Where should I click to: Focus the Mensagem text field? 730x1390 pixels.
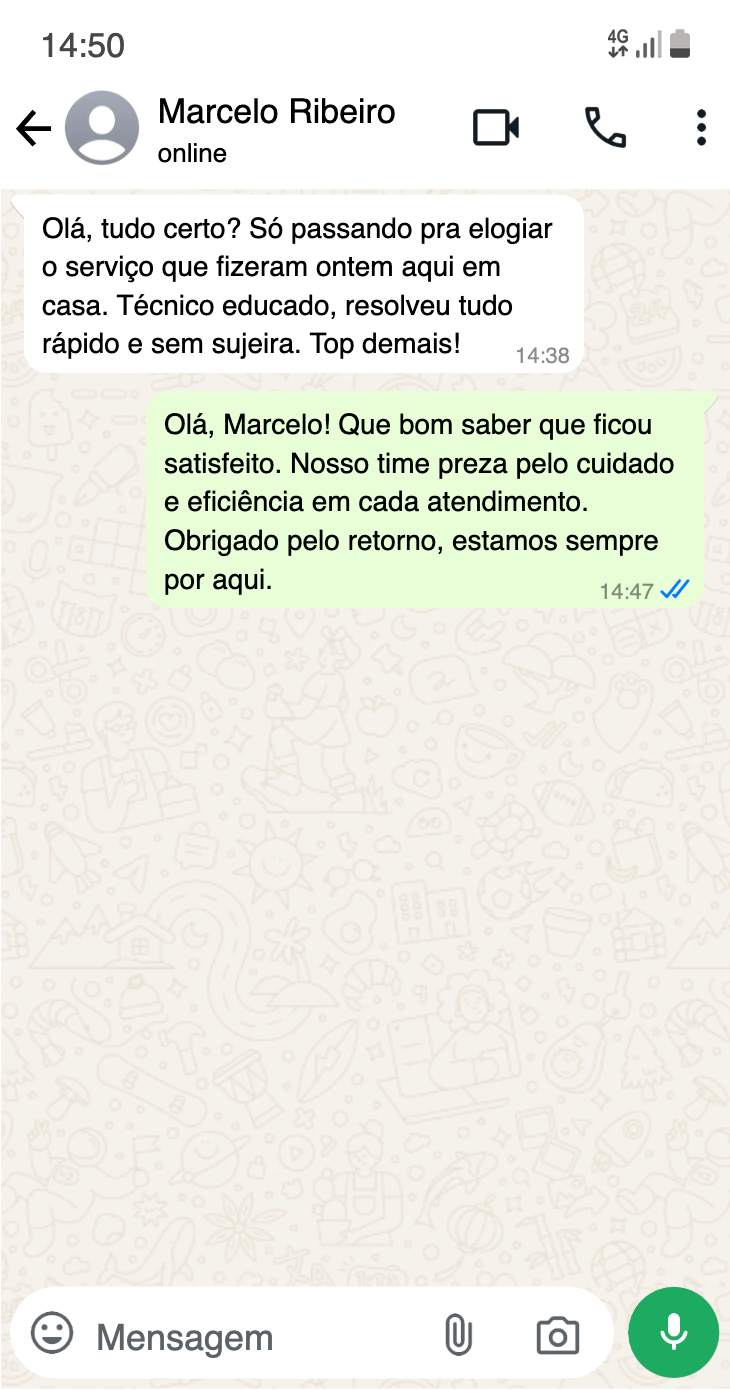coord(250,1337)
